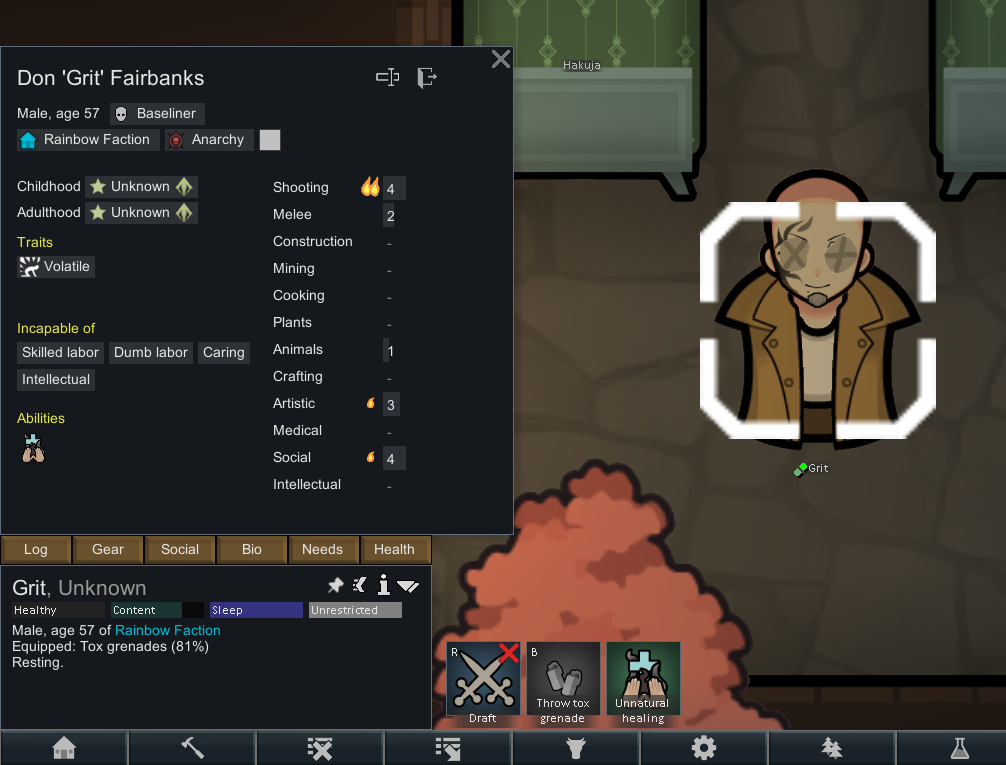Switch to the Log tab
This screenshot has width=1006, height=765.
(x=36, y=549)
